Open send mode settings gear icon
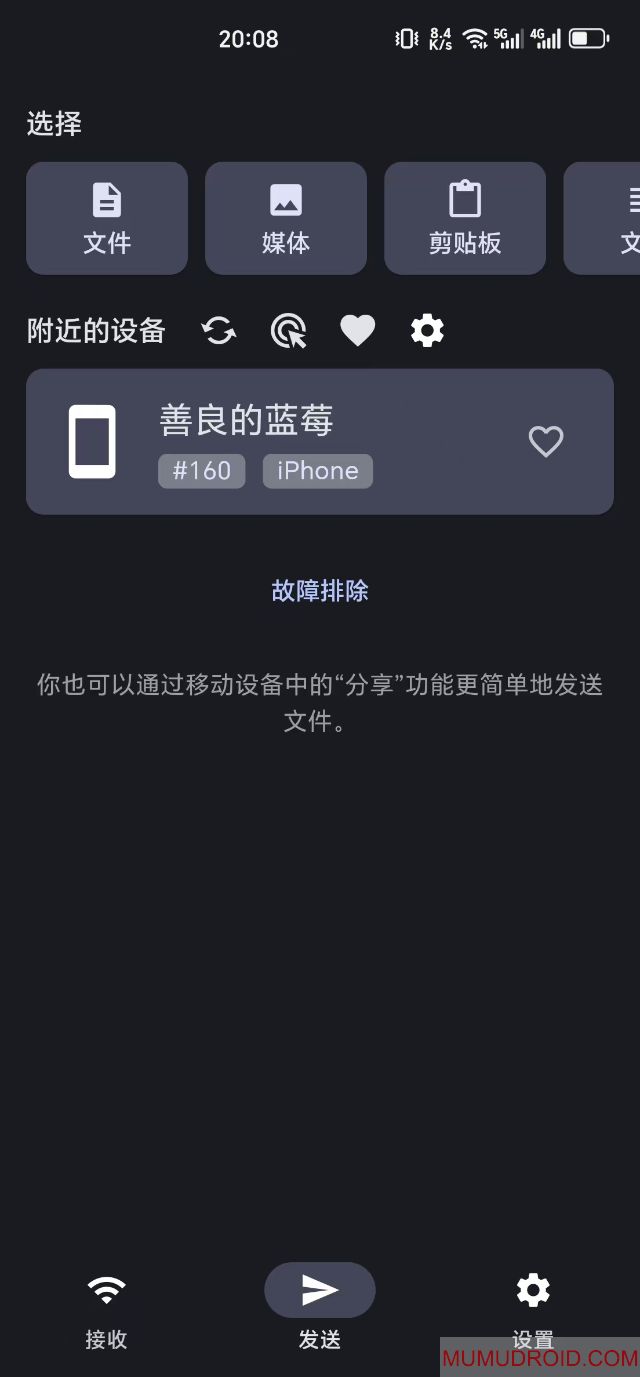640x1377 pixels. (427, 330)
